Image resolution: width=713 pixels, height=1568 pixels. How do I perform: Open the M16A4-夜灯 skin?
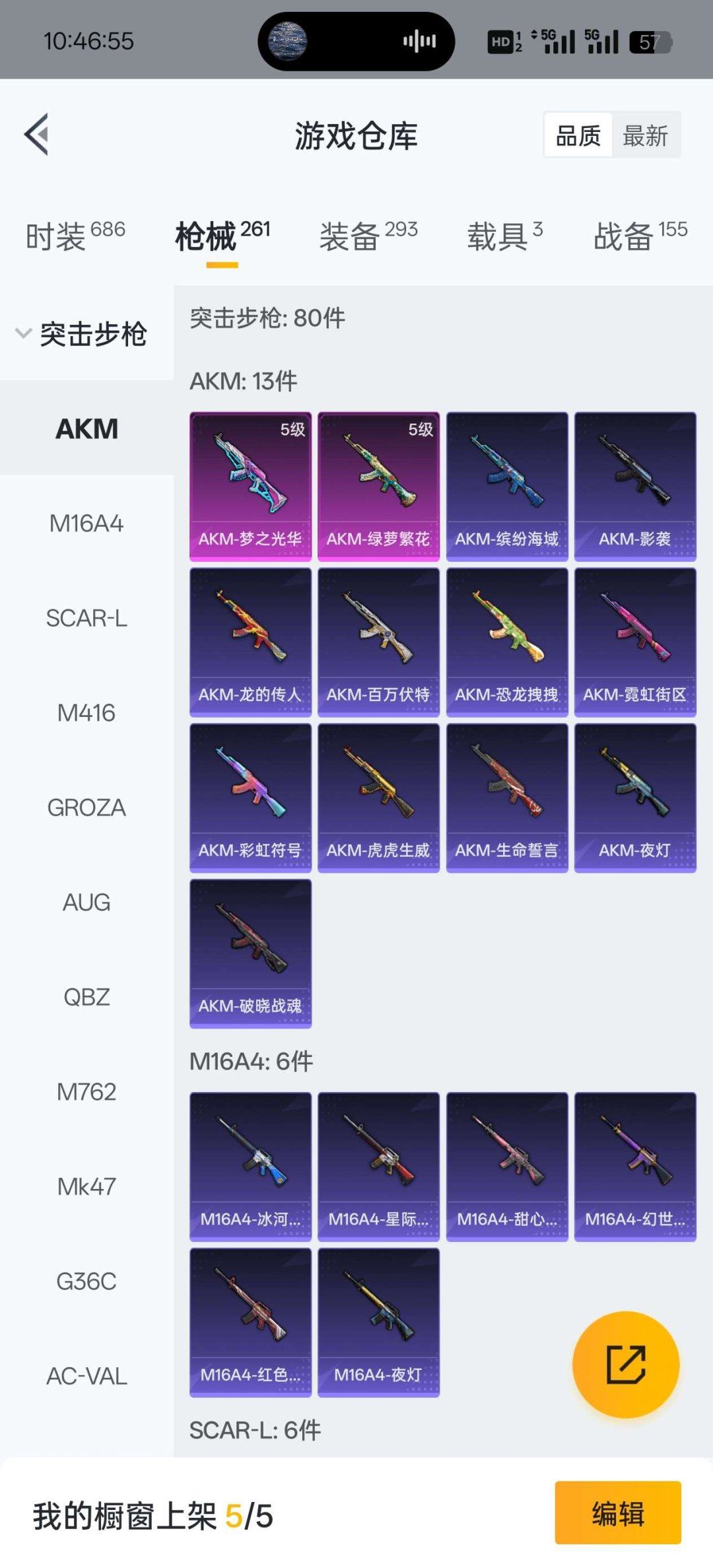point(378,1322)
